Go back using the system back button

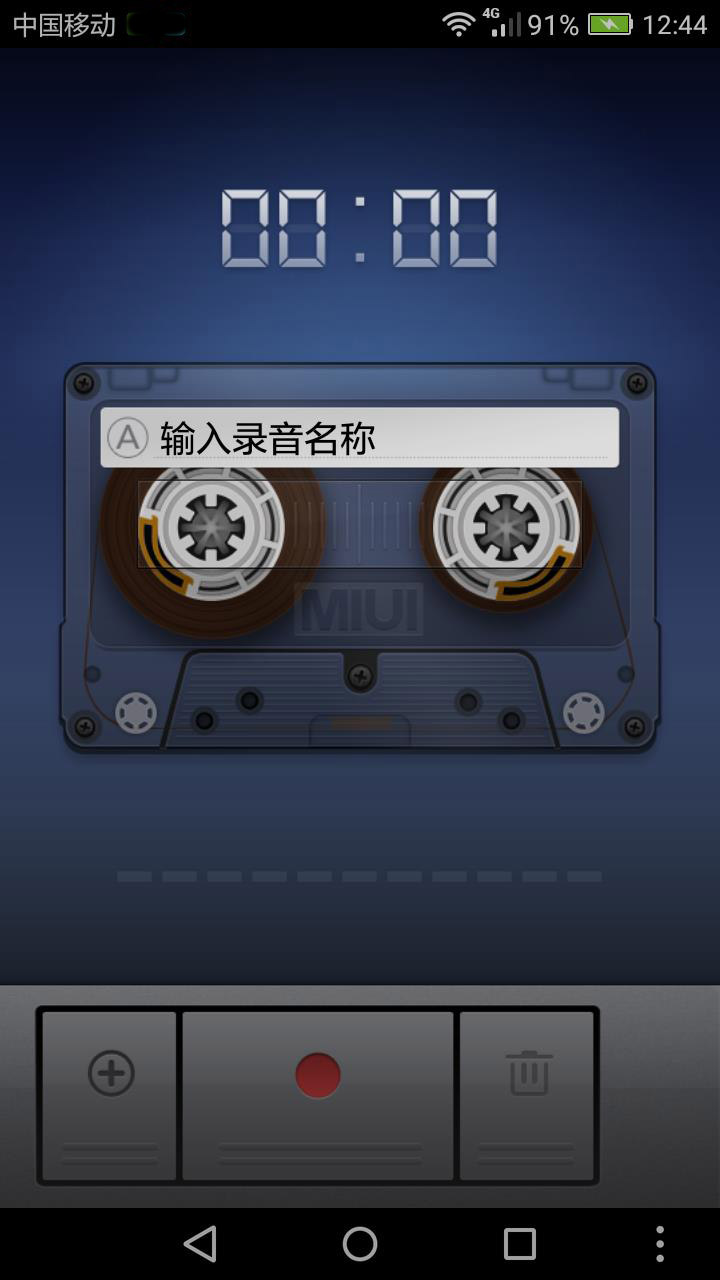pyautogui.click(x=200, y=1244)
